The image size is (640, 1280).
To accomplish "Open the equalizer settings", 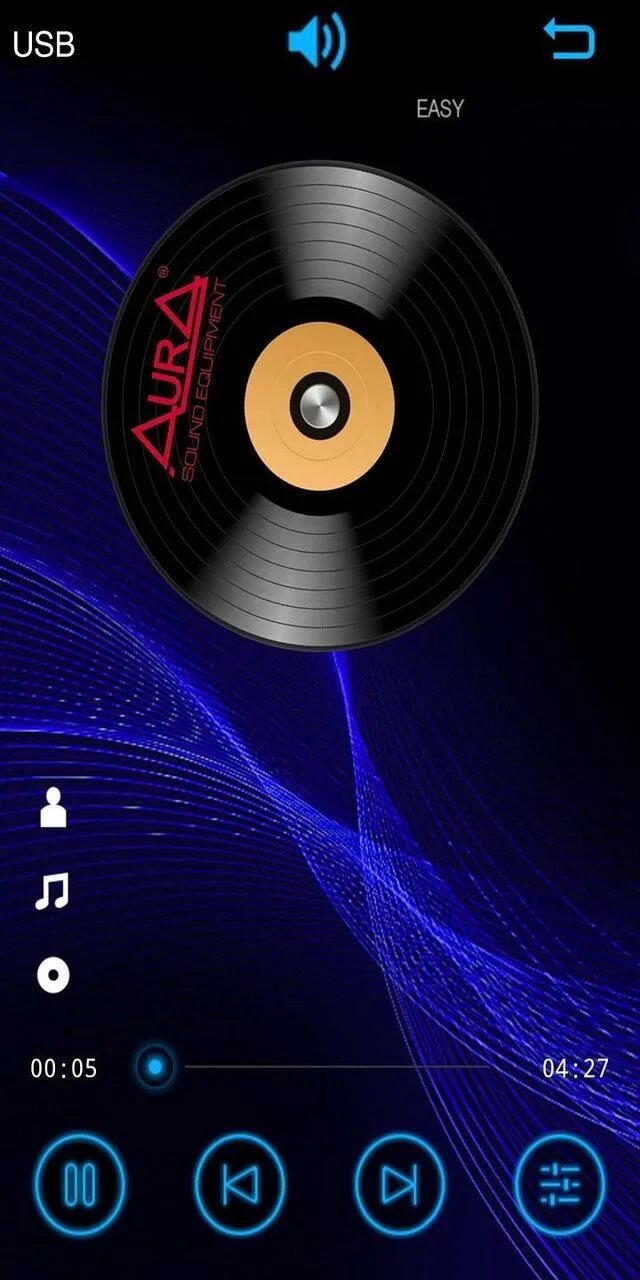I will coord(560,1185).
